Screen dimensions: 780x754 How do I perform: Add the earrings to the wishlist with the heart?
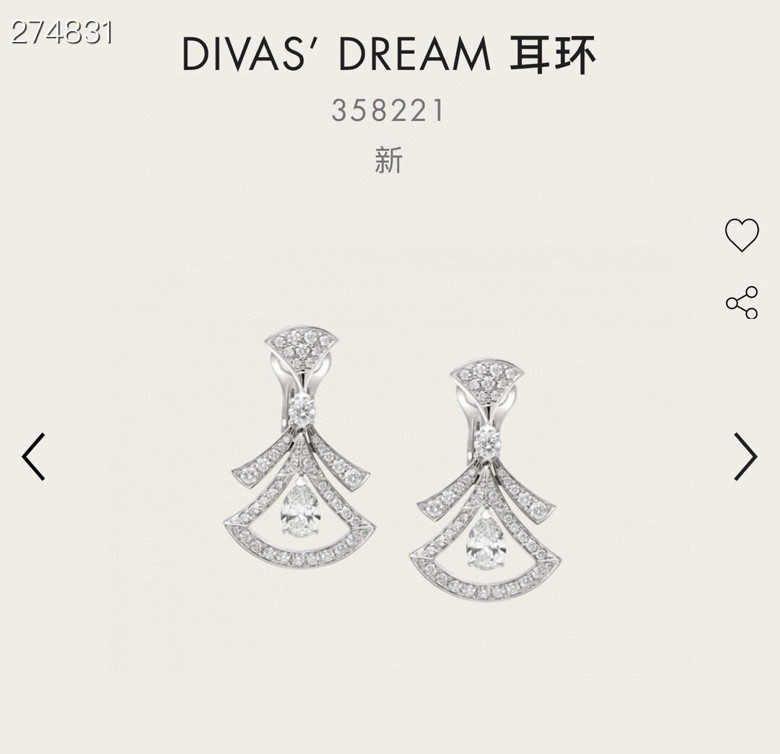[x=741, y=235]
